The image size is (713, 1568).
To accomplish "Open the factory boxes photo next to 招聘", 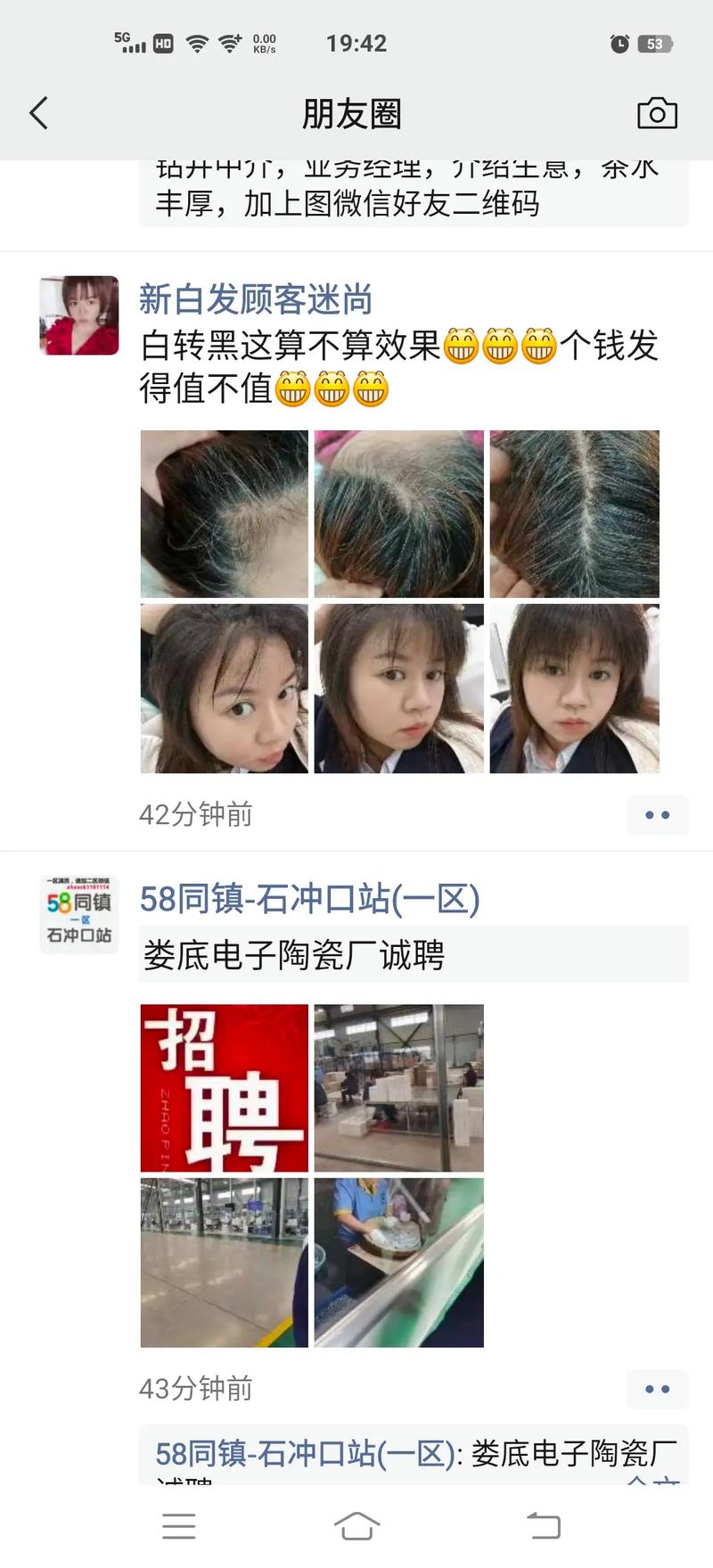I will point(398,1088).
